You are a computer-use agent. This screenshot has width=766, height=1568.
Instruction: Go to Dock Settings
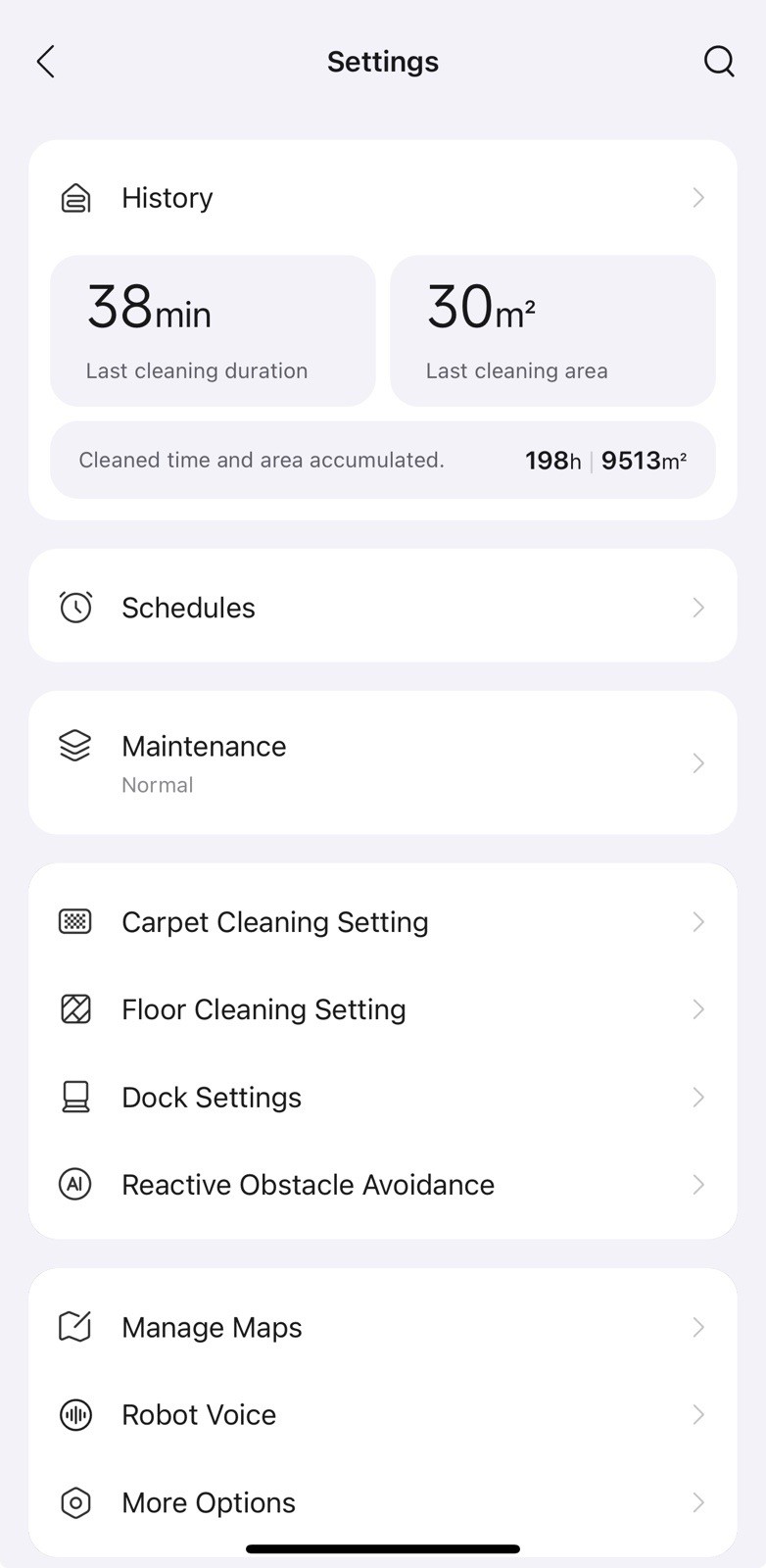(382, 1098)
